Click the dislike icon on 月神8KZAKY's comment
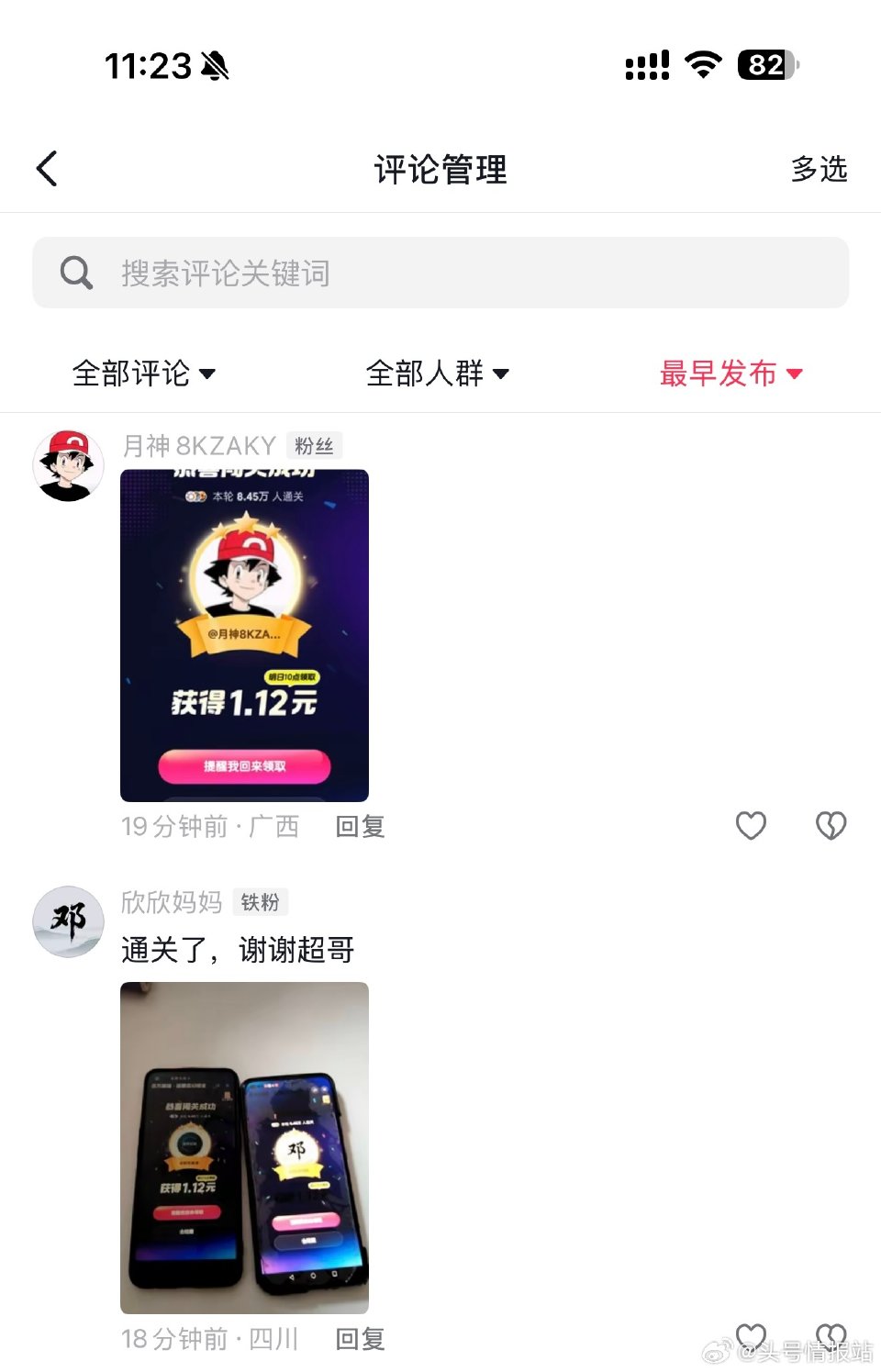Screen dimensions: 881x1372 point(831,825)
